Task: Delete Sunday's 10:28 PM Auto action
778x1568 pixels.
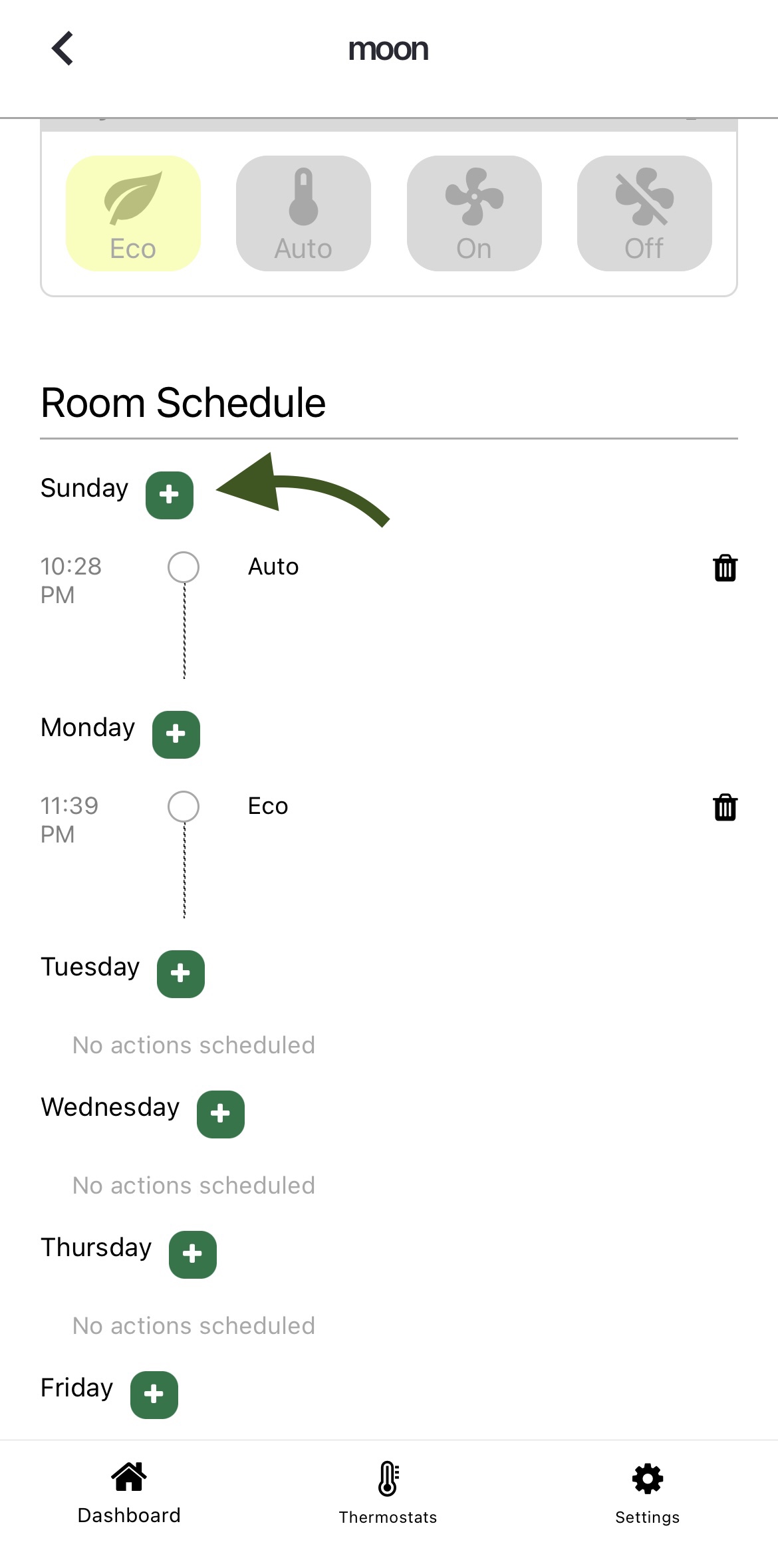Action: [x=725, y=569]
